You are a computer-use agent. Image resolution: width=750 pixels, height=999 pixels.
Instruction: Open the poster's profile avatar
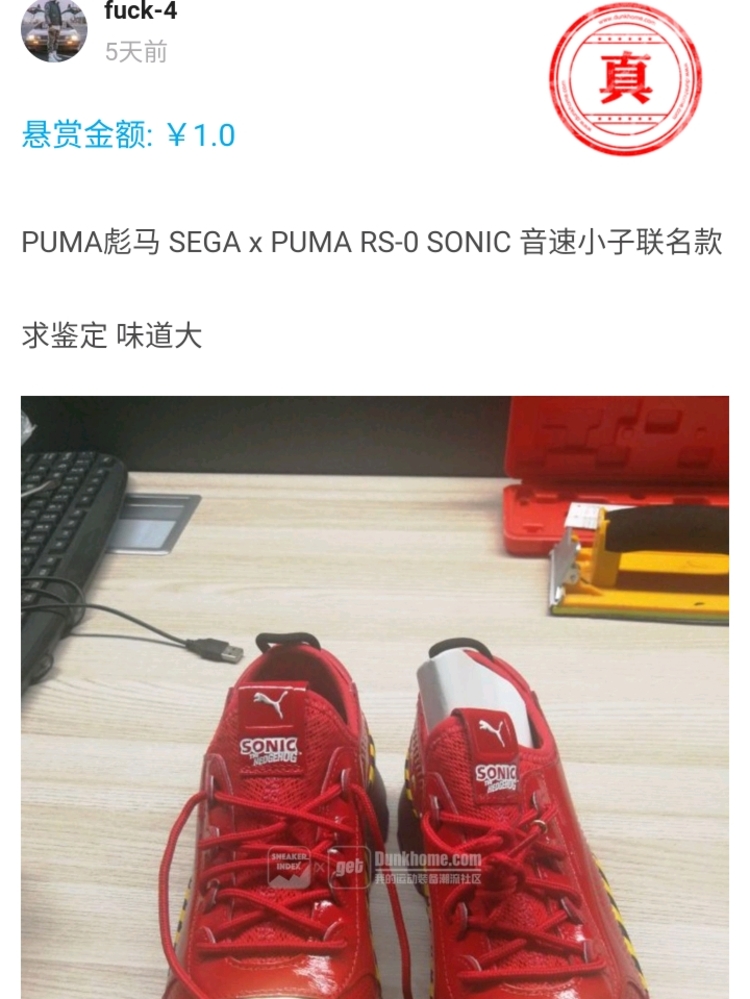pyautogui.click(x=54, y=30)
